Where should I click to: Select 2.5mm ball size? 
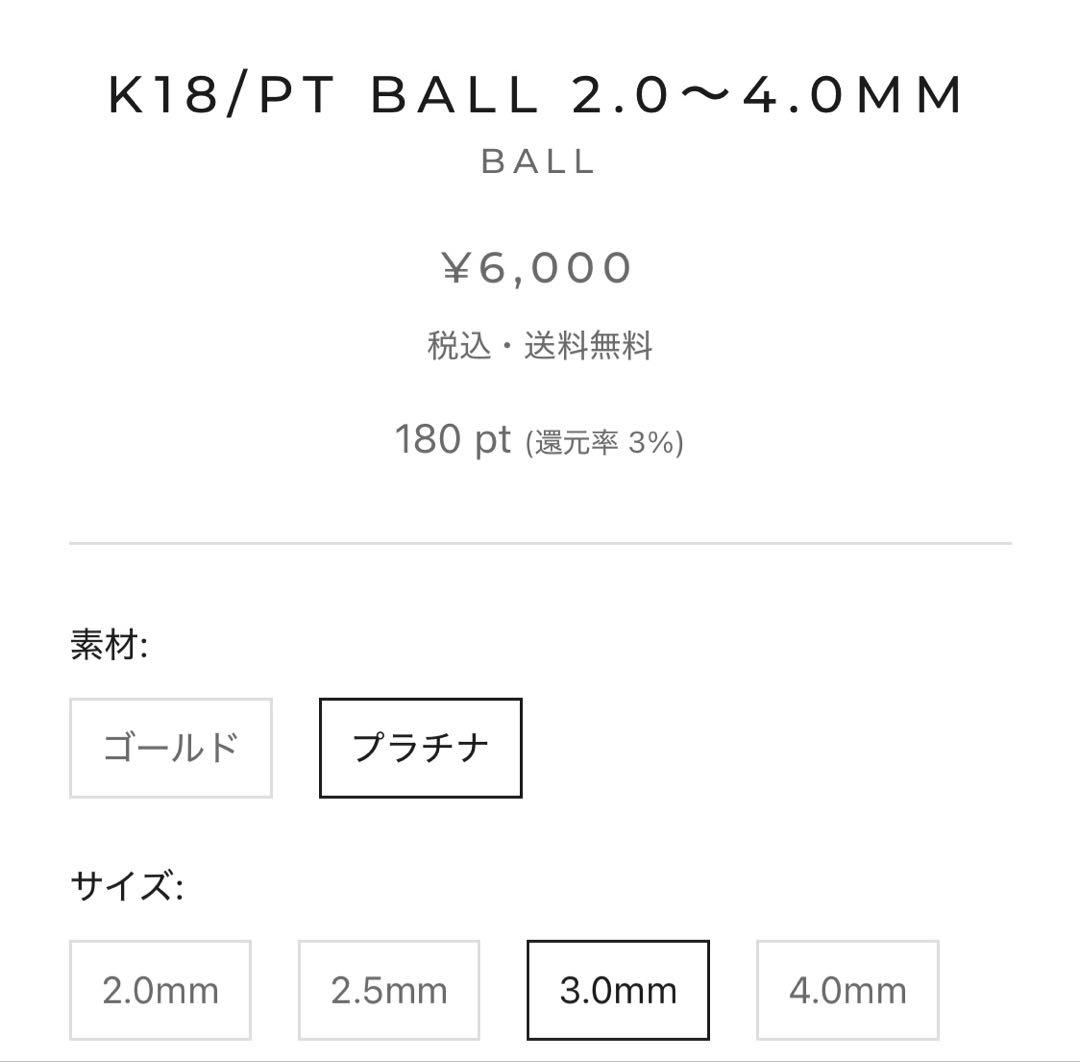(x=389, y=990)
